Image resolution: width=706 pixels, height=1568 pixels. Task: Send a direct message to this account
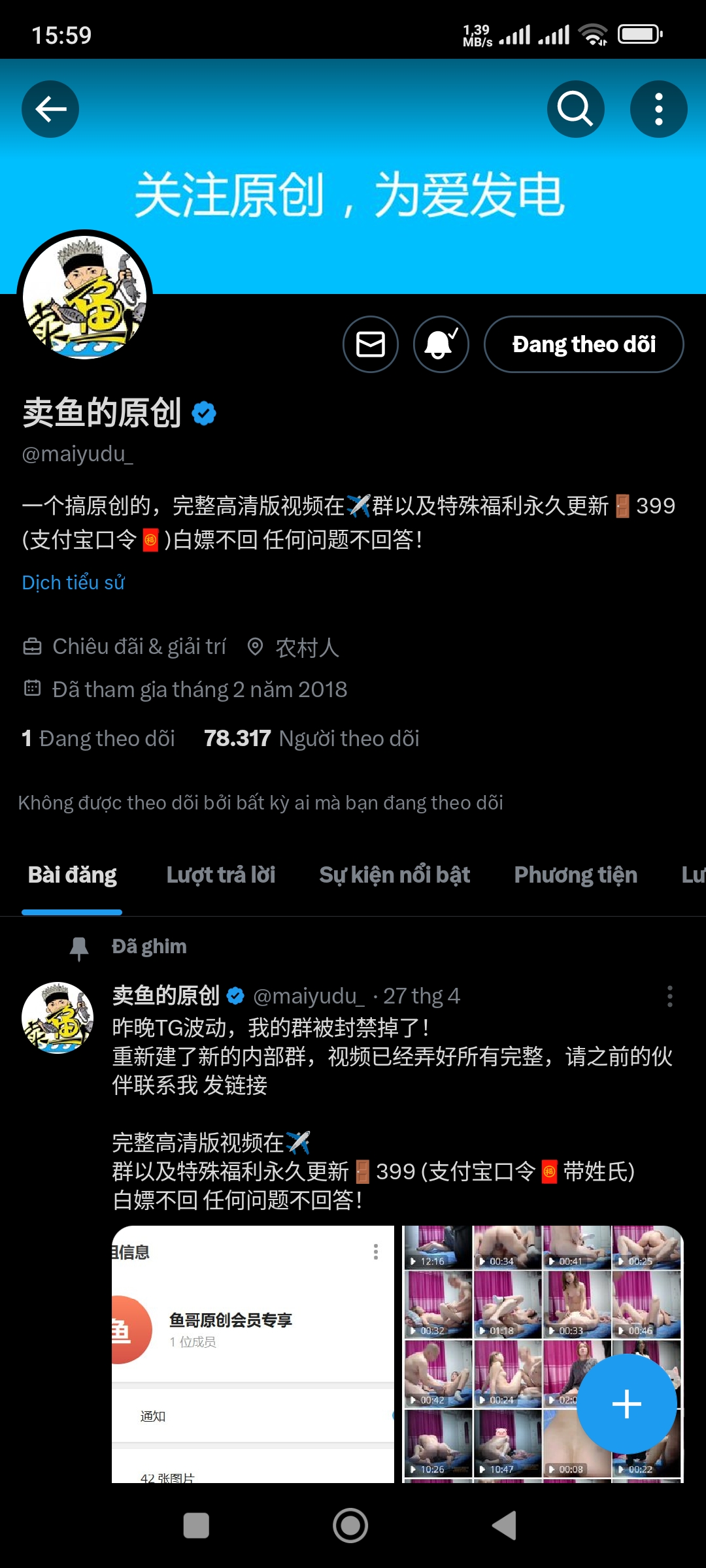371,344
